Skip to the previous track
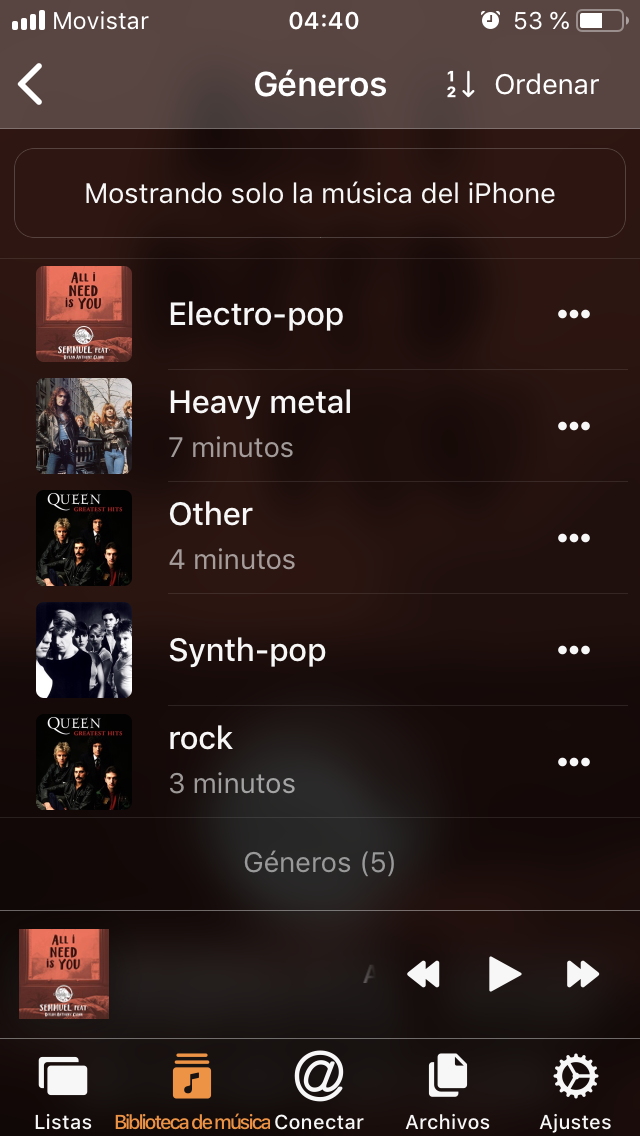The image size is (640, 1136). click(423, 974)
